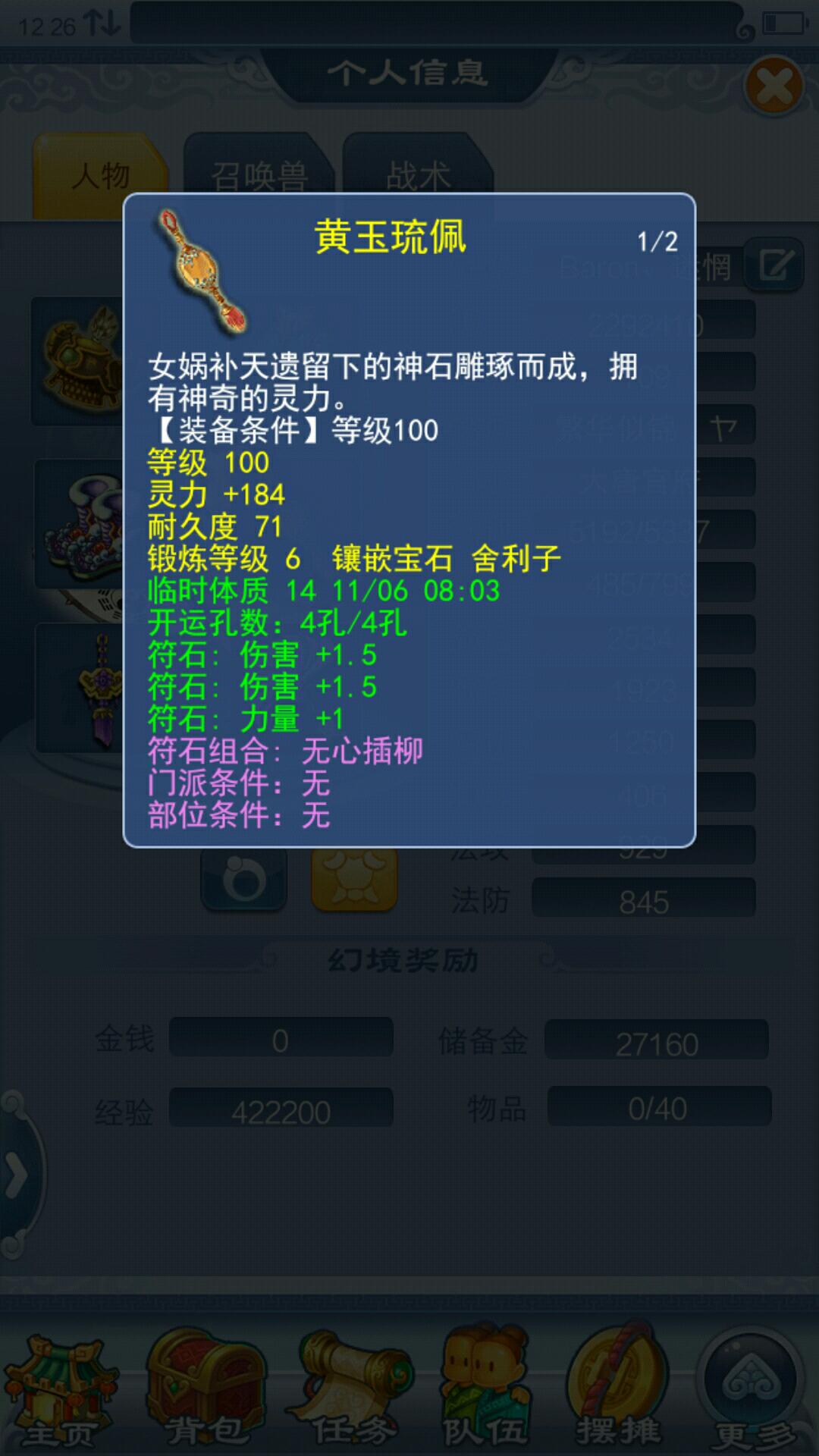Close the personal info window
Screen dimensions: 819x1456
774,84
